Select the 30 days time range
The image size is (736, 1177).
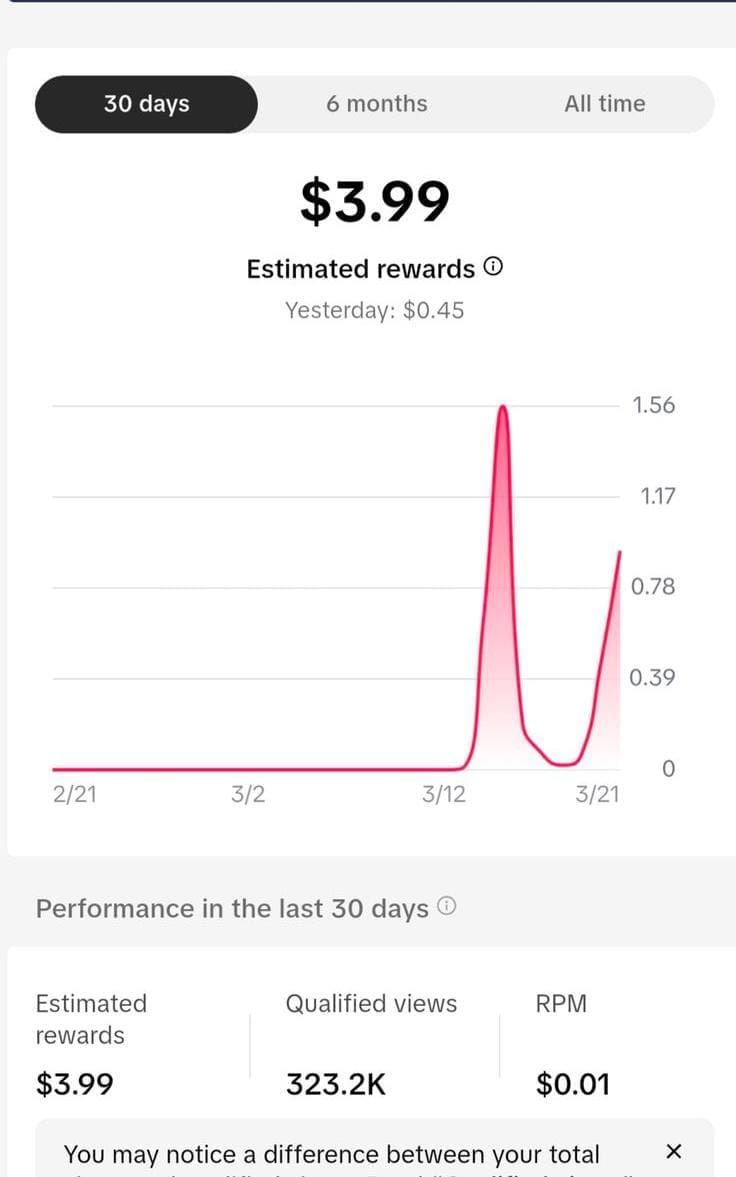click(x=146, y=104)
